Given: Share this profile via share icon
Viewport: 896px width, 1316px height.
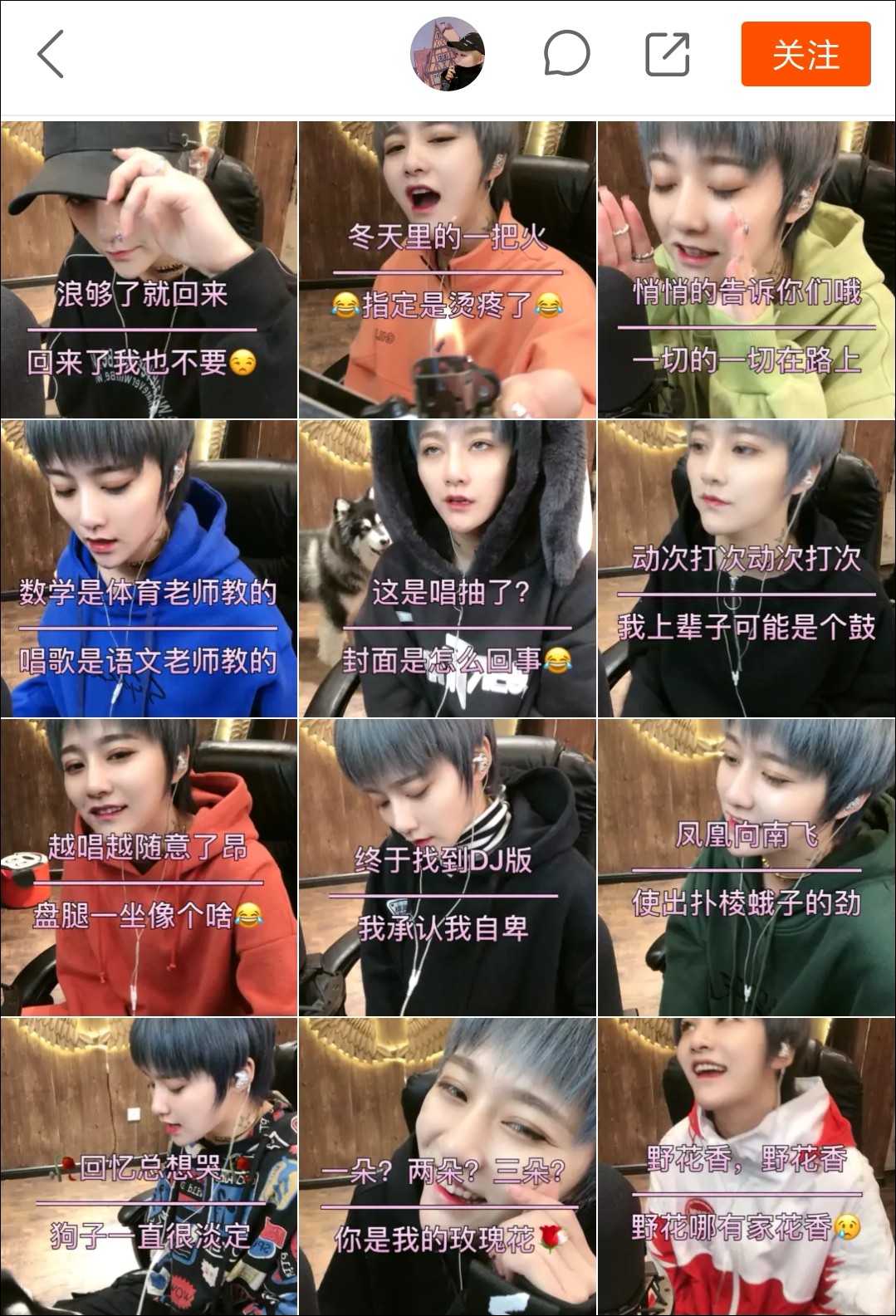Looking at the screenshot, I should click(x=668, y=55).
